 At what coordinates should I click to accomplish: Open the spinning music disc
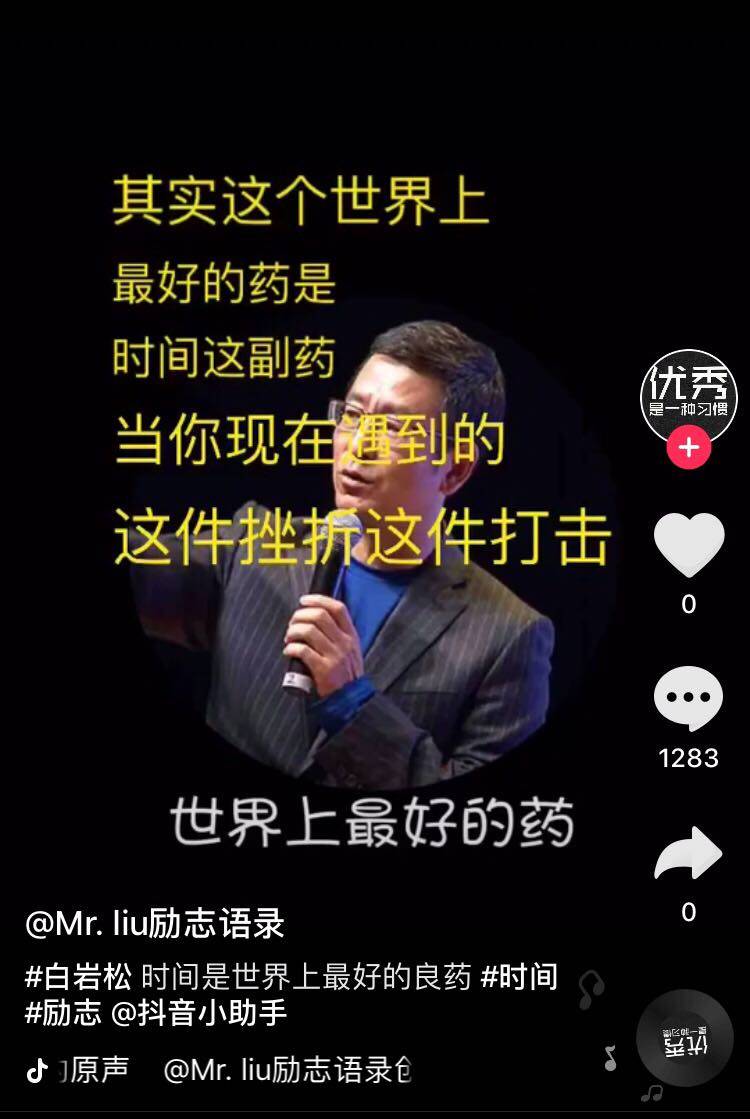pyautogui.click(x=685, y=1038)
